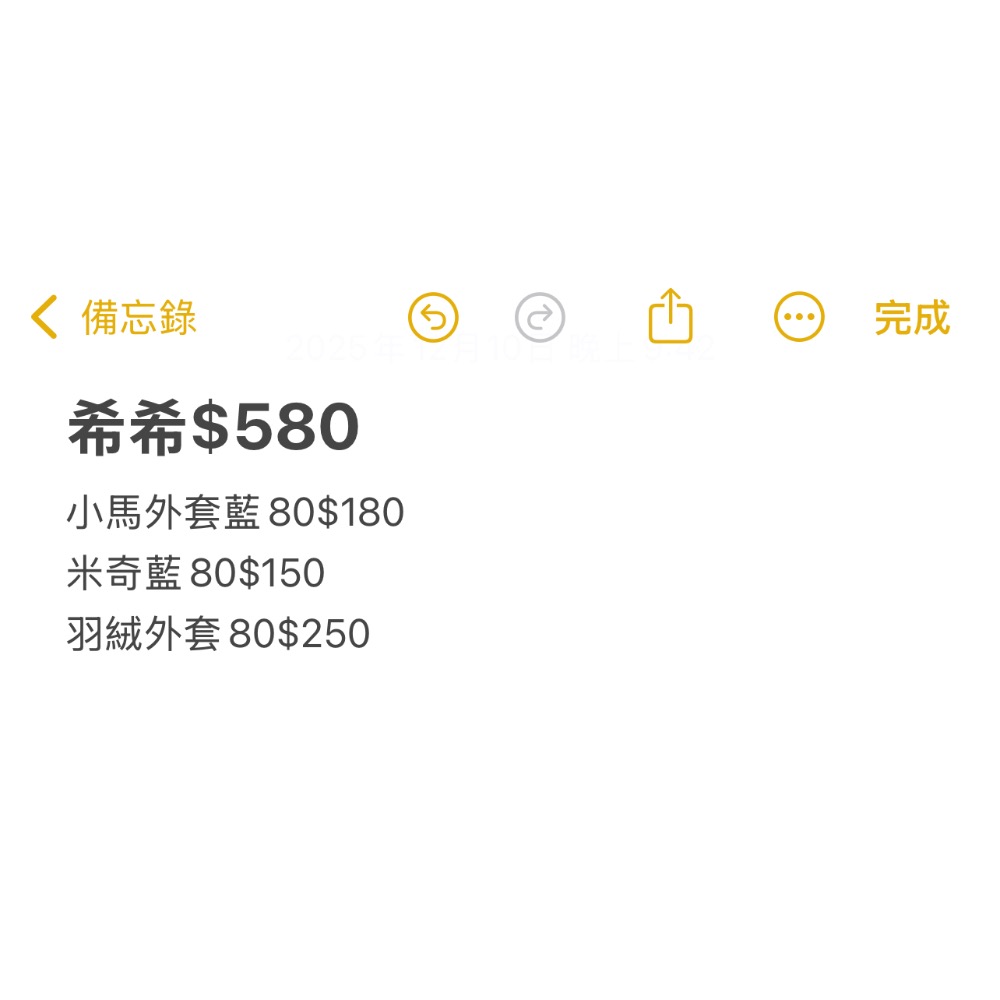
Task: Go back to the 備忘錄 notes list
Action: tap(113, 318)
